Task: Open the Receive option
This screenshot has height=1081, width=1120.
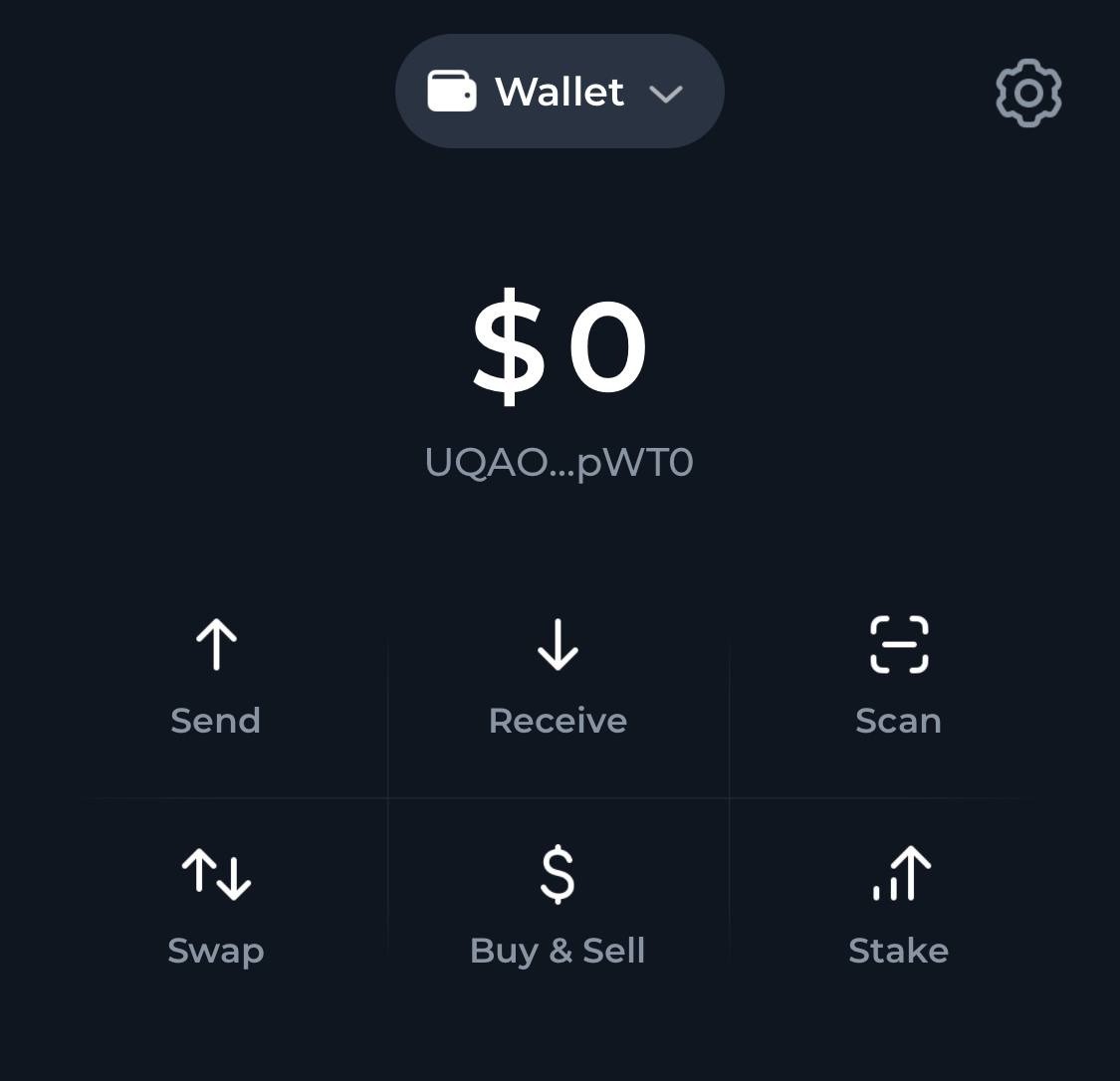Action: (x=558, y=677)
